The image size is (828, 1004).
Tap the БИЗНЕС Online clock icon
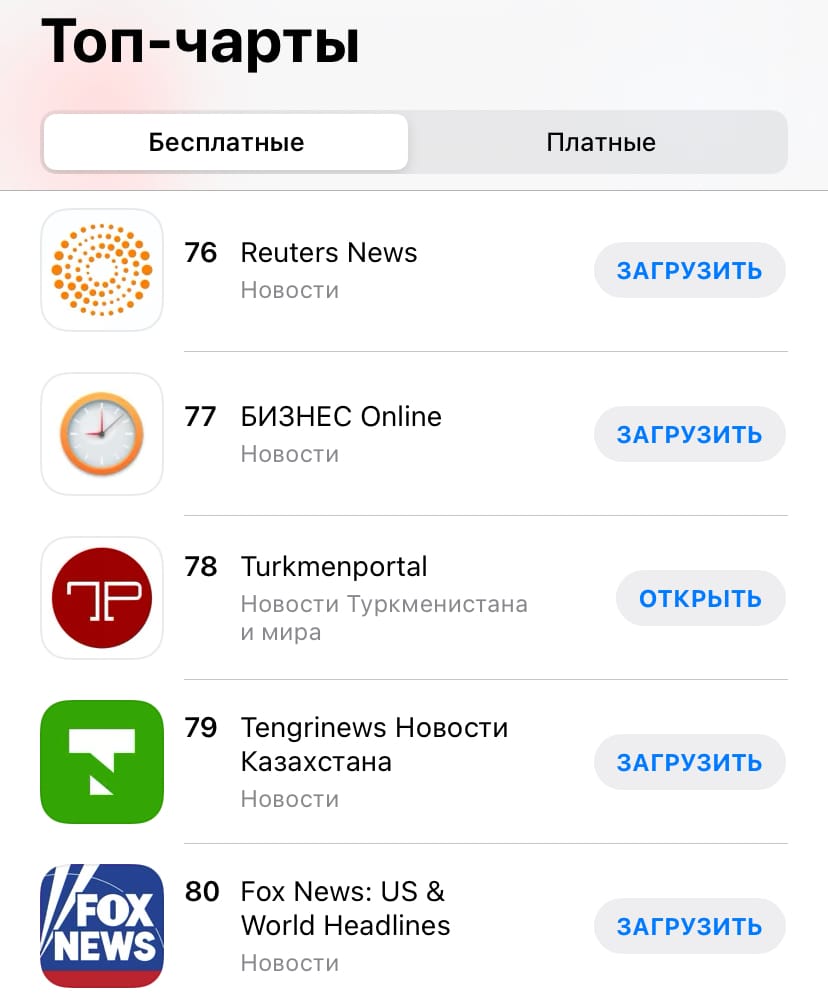coord(101,433)
